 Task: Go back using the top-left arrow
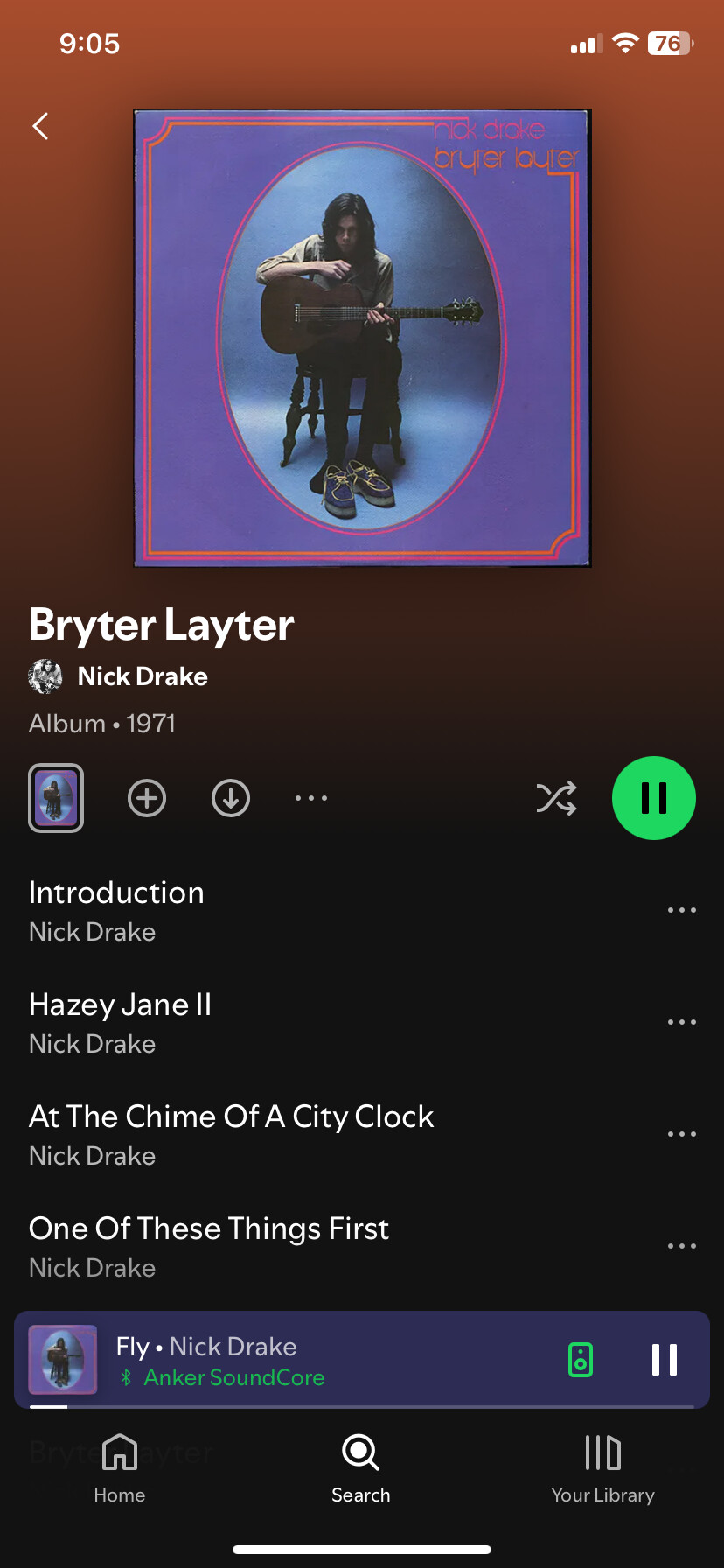[x=40, y=126]
